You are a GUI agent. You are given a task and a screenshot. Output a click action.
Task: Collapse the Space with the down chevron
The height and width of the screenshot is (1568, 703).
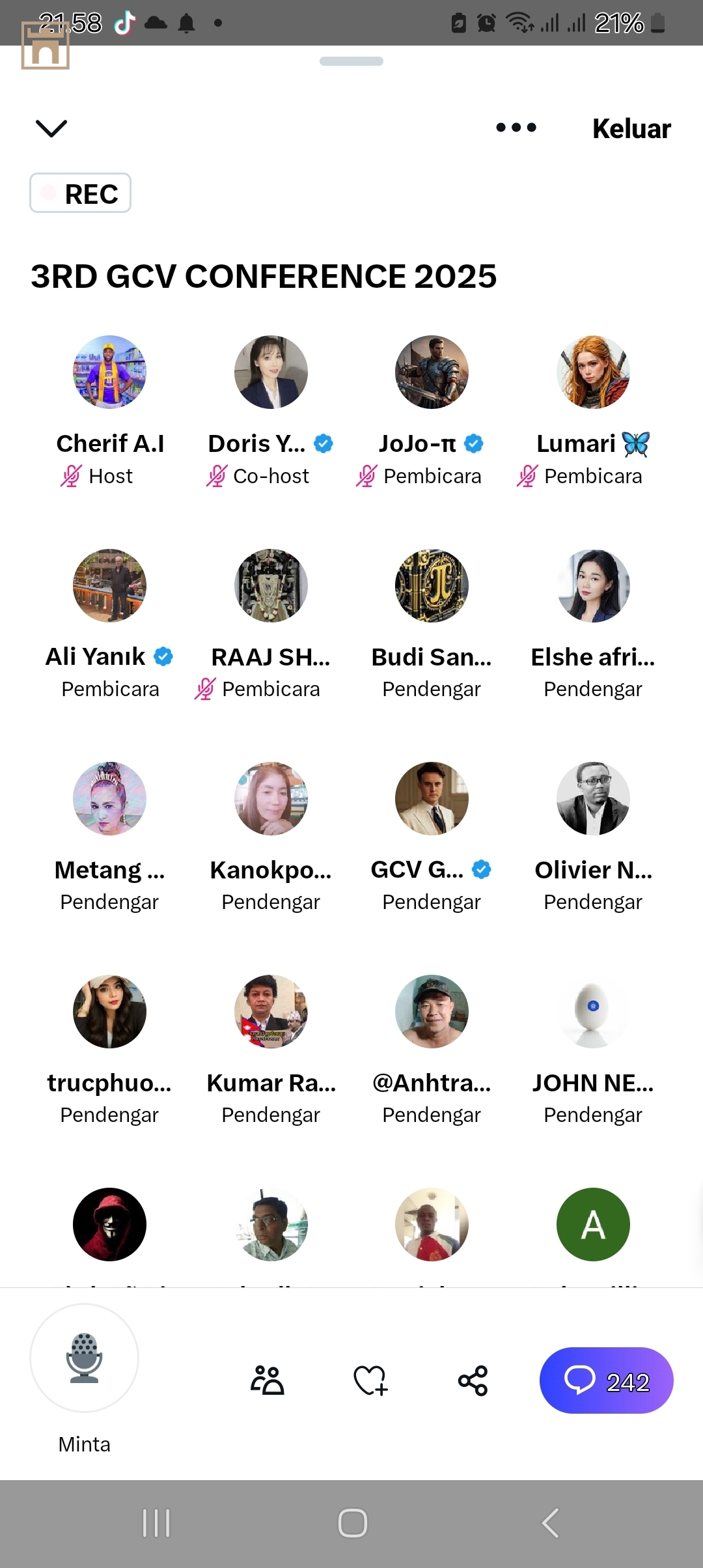coord(51,128)
